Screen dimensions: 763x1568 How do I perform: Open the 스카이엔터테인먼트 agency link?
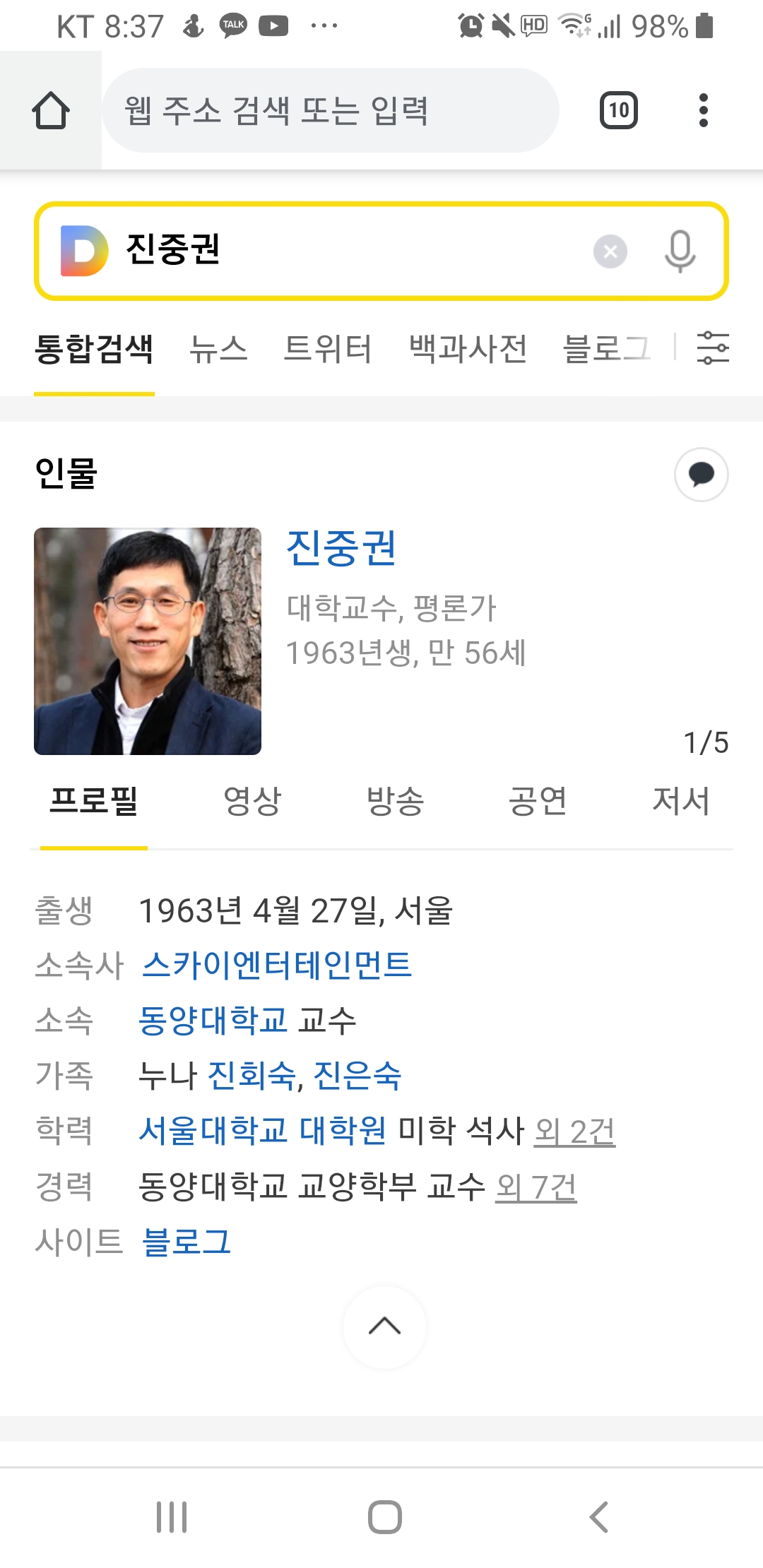pyautogui.click(x=276, y=965)
